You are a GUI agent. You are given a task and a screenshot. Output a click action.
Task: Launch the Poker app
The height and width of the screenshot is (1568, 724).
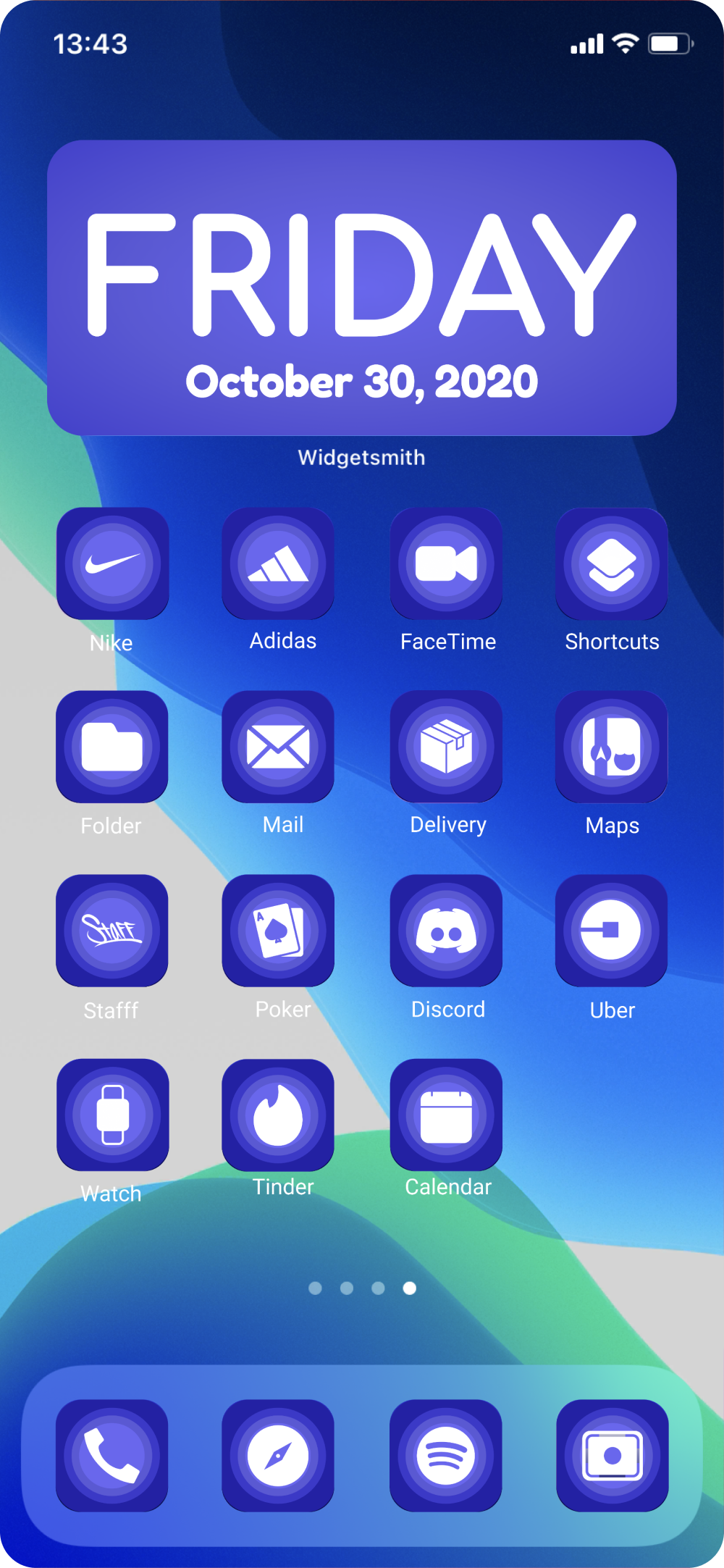point(278,931)
